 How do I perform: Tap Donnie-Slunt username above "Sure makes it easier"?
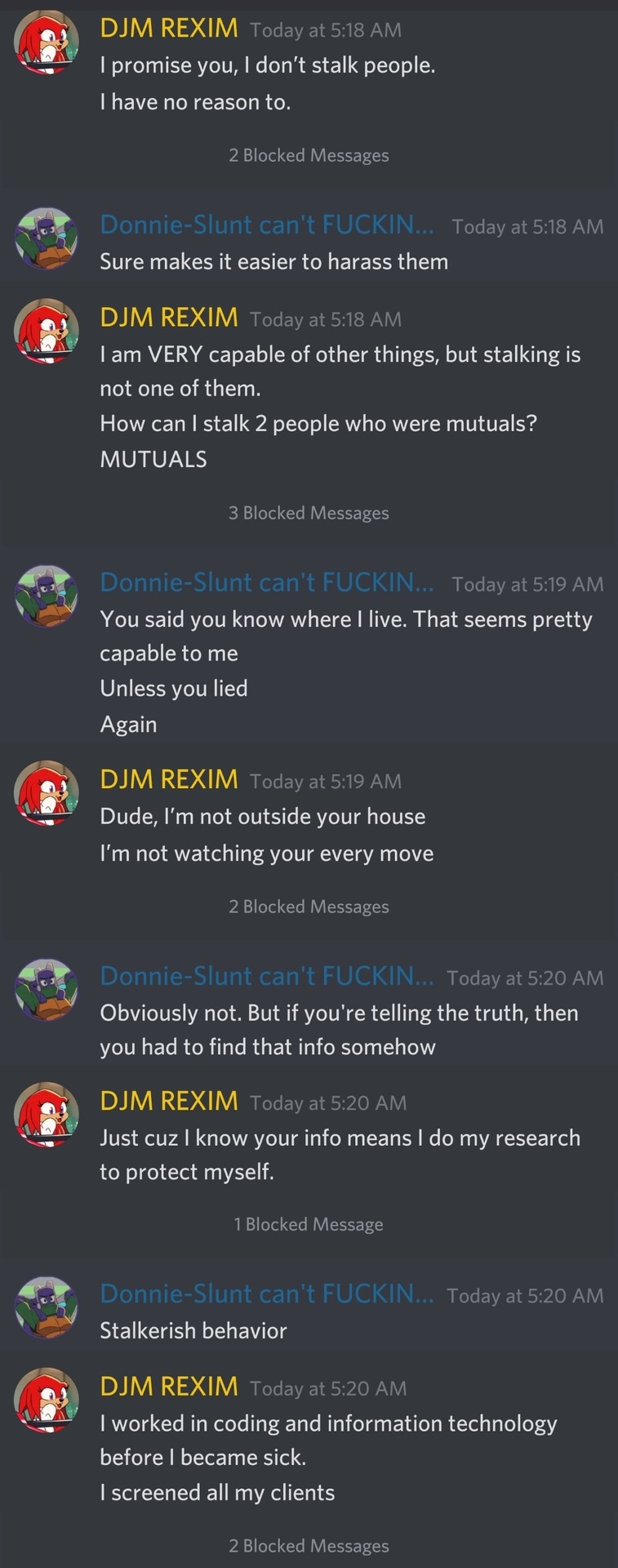[266, 225]
